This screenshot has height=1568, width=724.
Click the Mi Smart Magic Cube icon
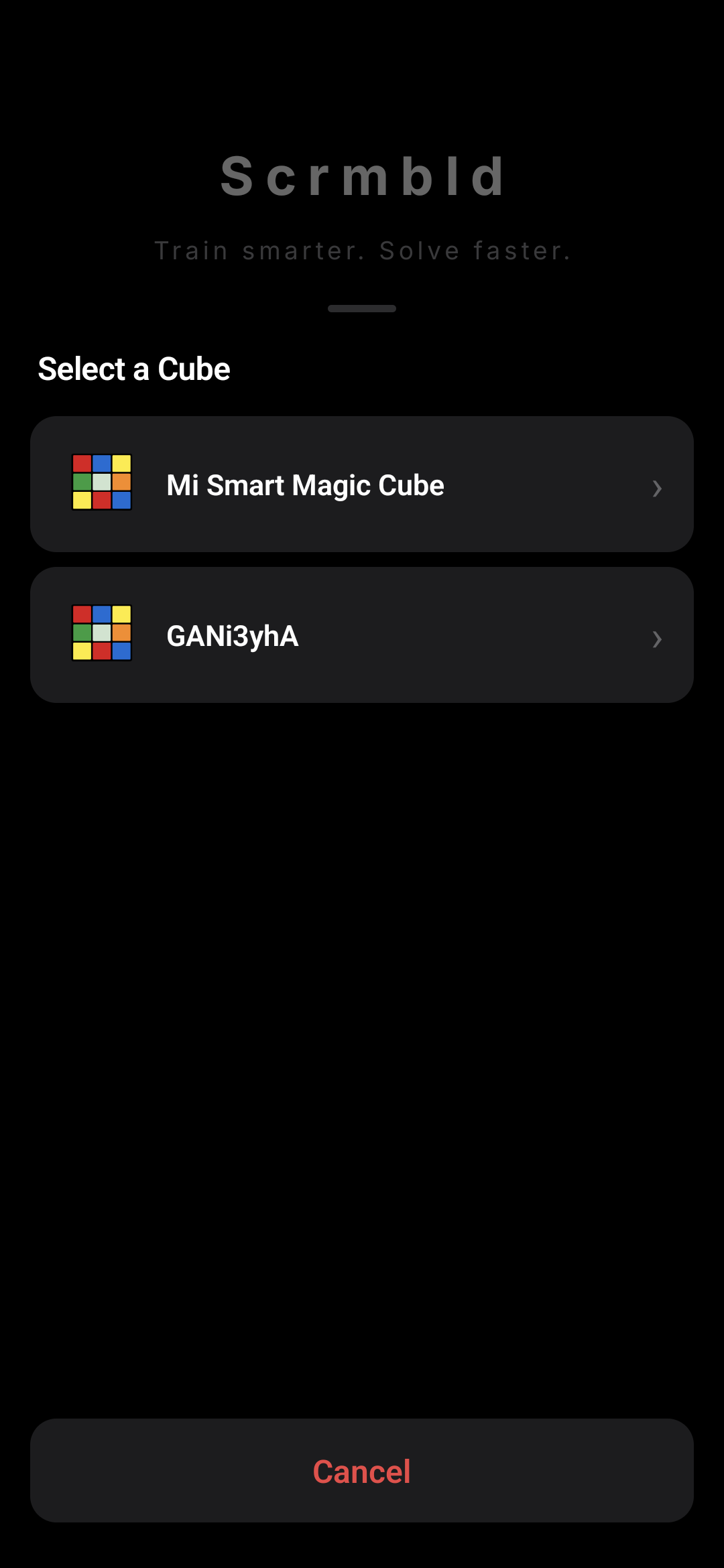tap(101, 482)
